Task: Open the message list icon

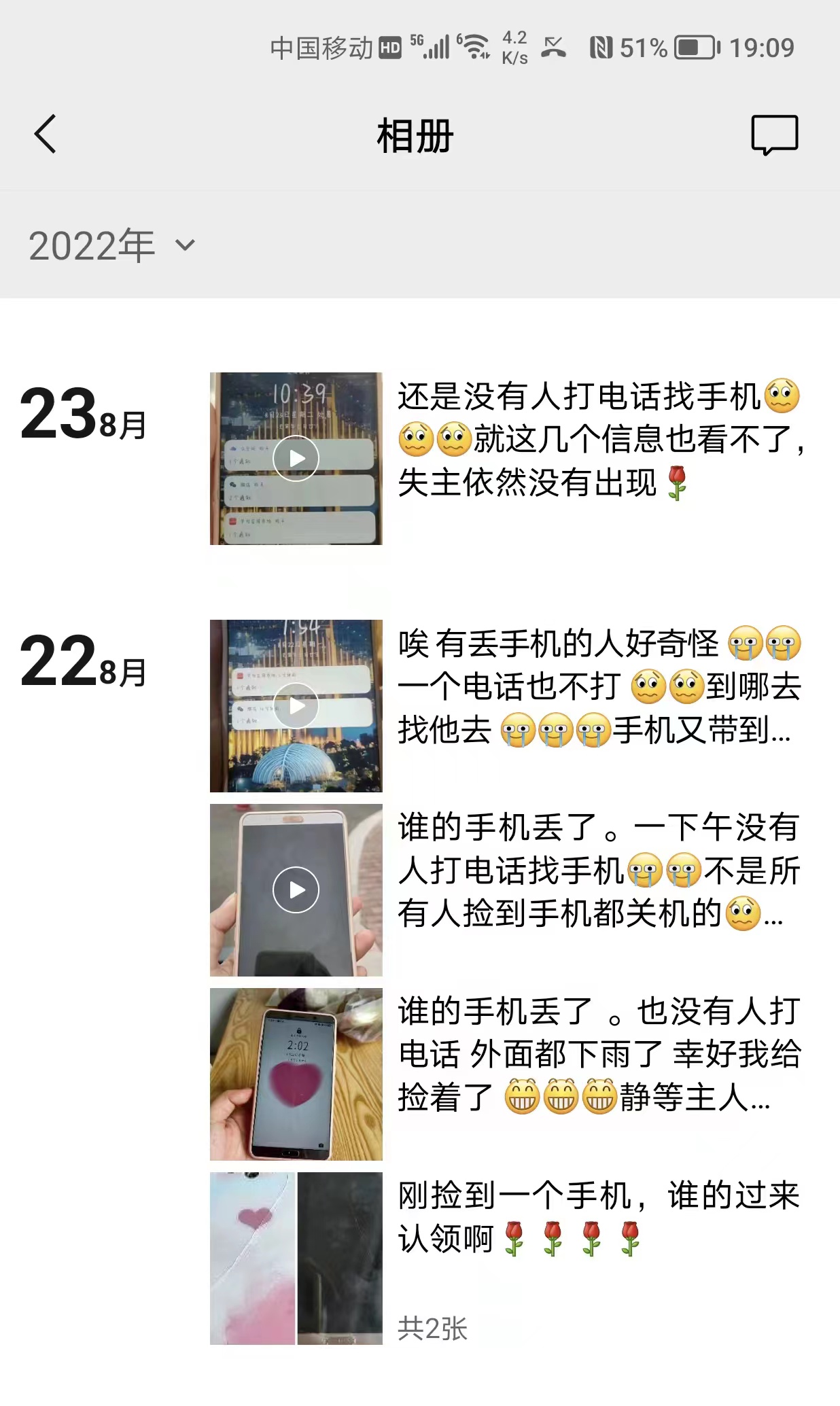Action: pos(774,135)
